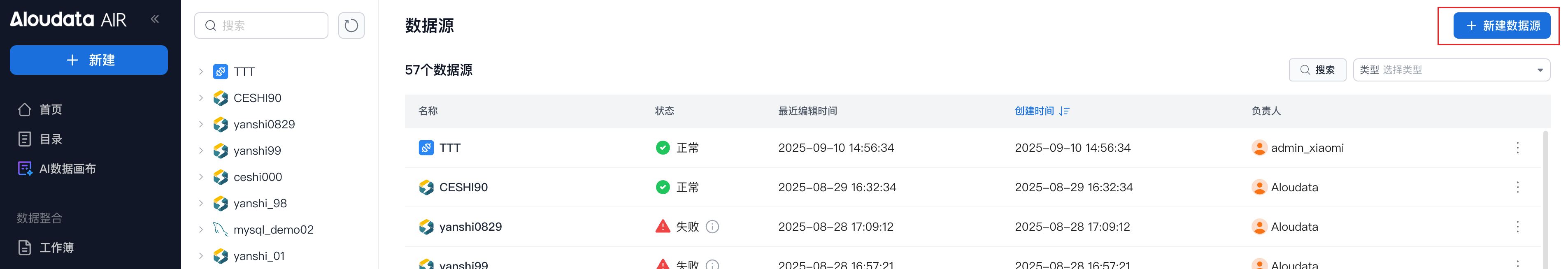Expand the ceshi000 tree node
Image resolution: width=1568 pixels, height=269 pixels.
tap(201, 177)
